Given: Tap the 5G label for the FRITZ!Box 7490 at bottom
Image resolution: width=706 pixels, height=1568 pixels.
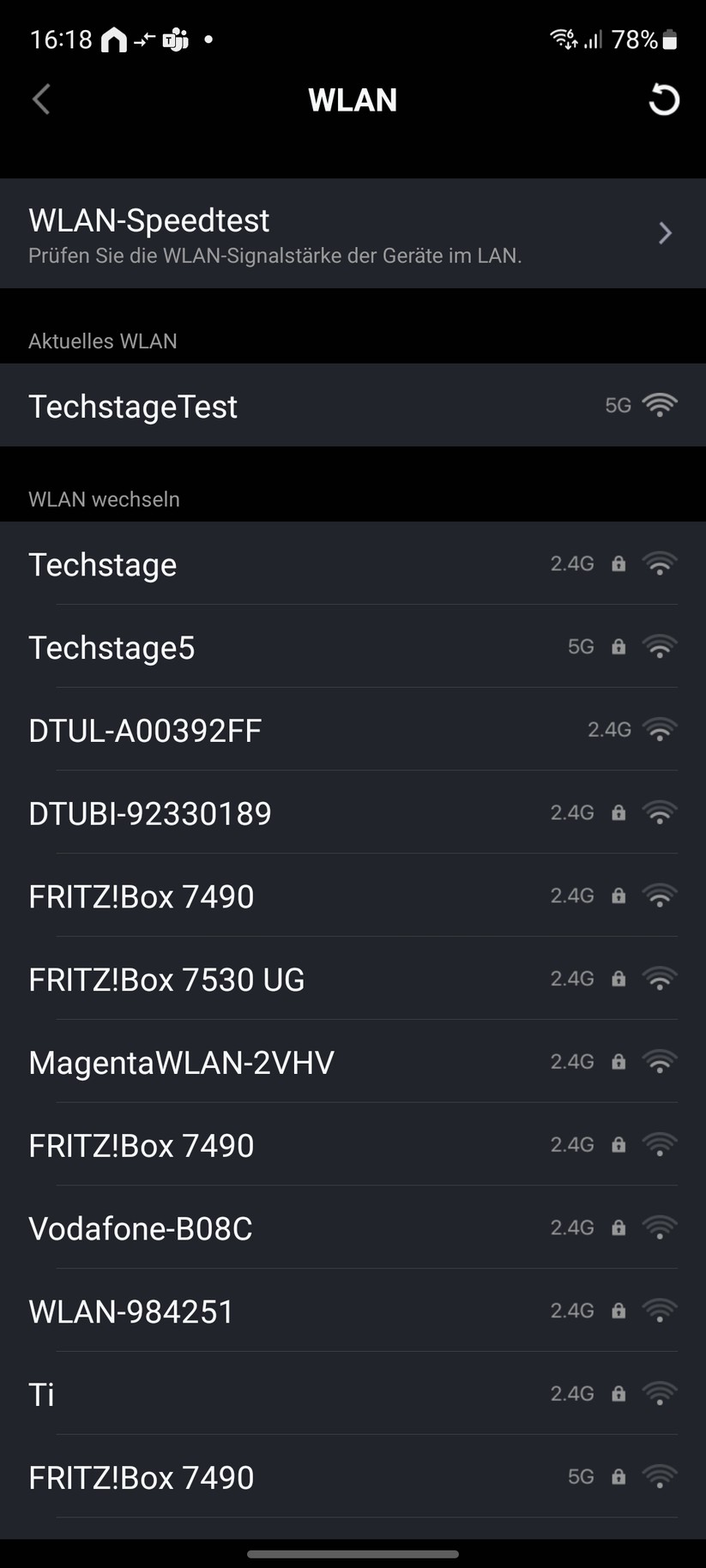Looking at the screenshot, I should (582, 1476).
